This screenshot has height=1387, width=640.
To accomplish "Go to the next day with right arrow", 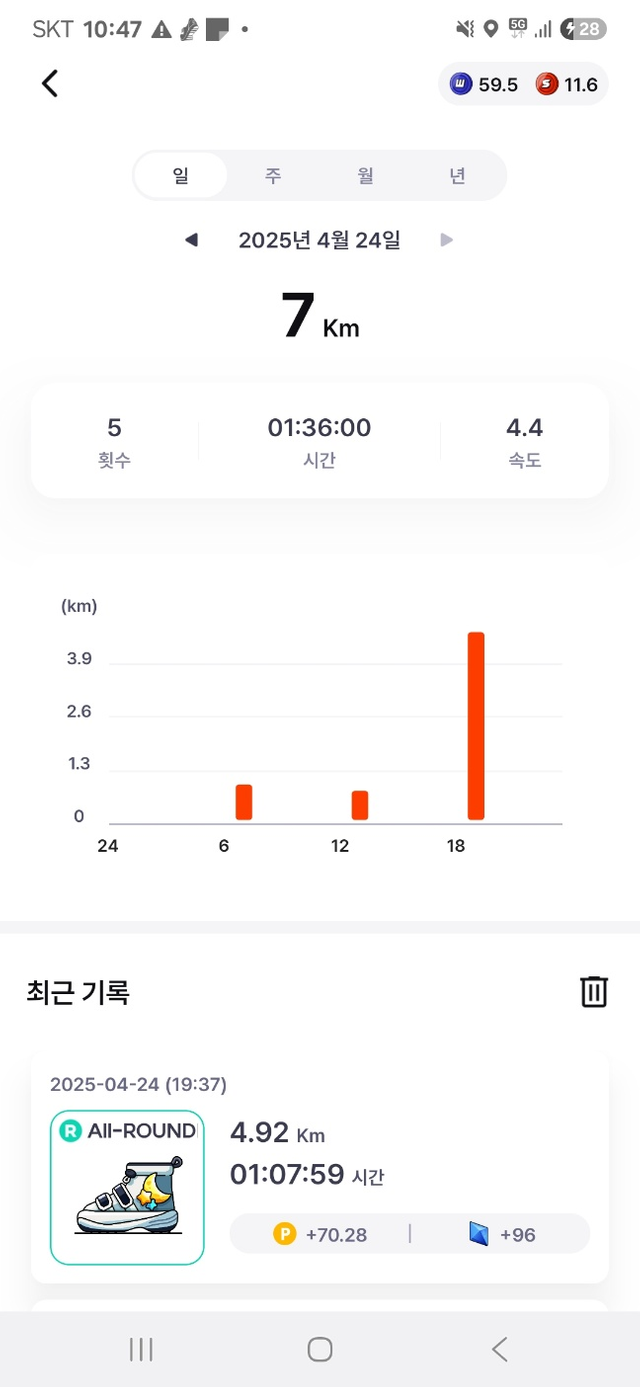I will (x=447, y=240).
